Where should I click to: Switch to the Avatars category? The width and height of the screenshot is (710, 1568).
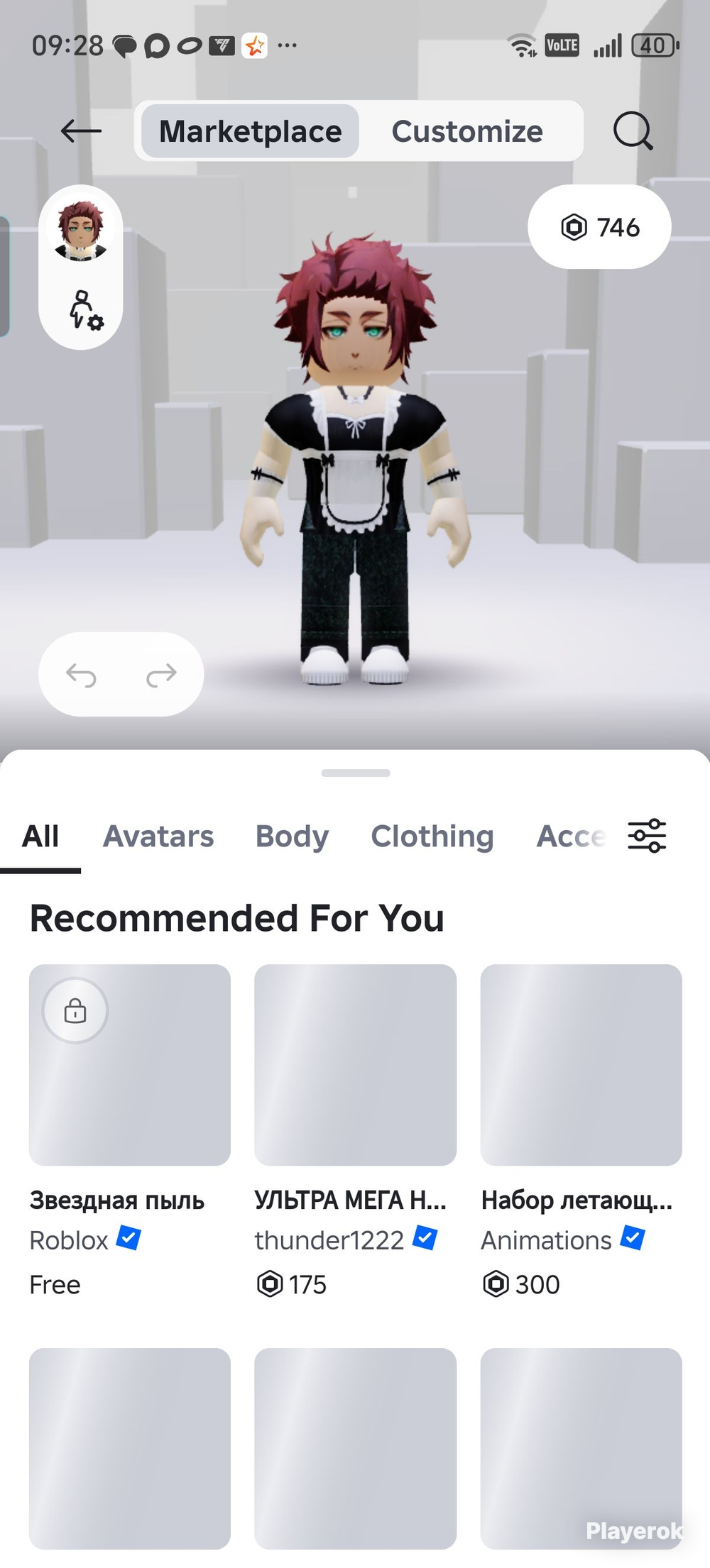pos(158,837)
